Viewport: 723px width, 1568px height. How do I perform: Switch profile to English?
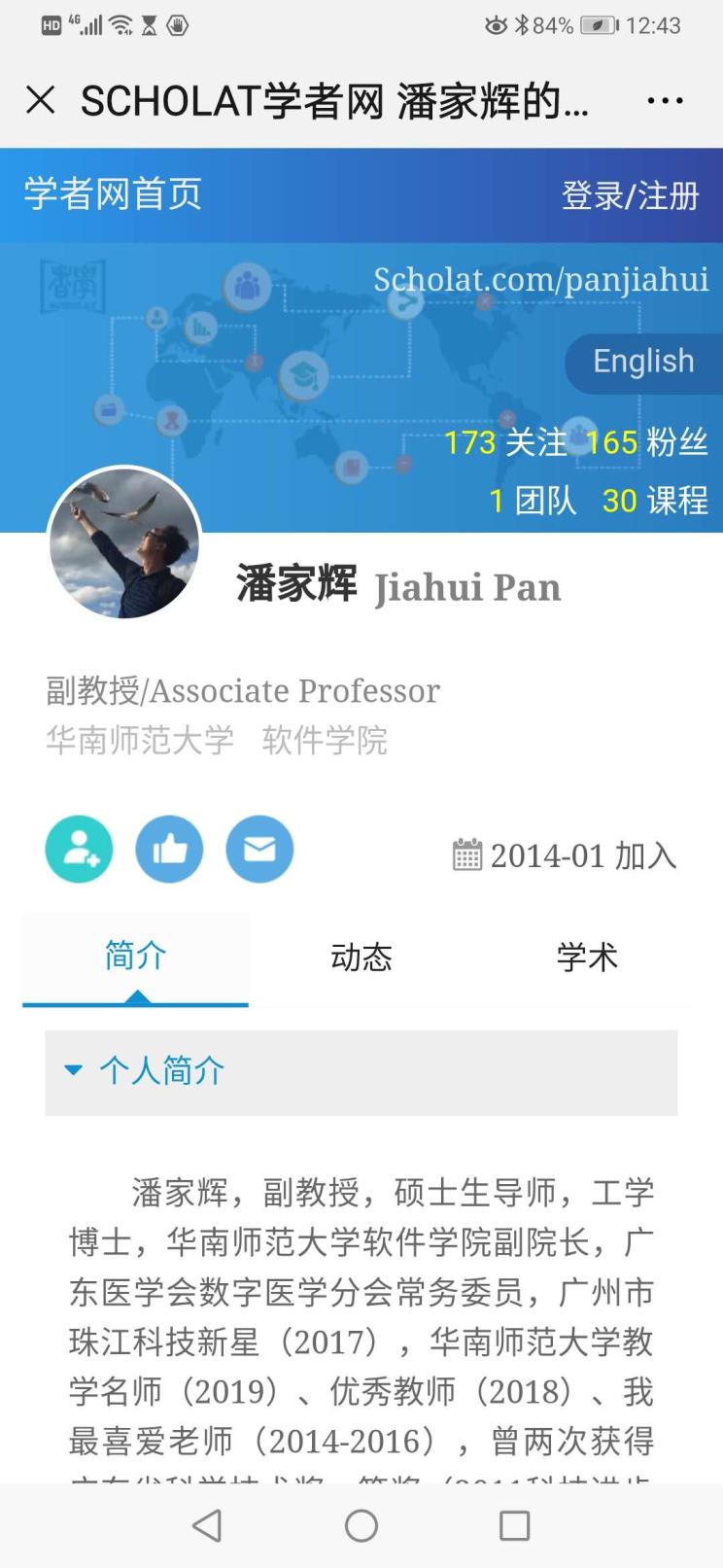(x=643, y=362)
